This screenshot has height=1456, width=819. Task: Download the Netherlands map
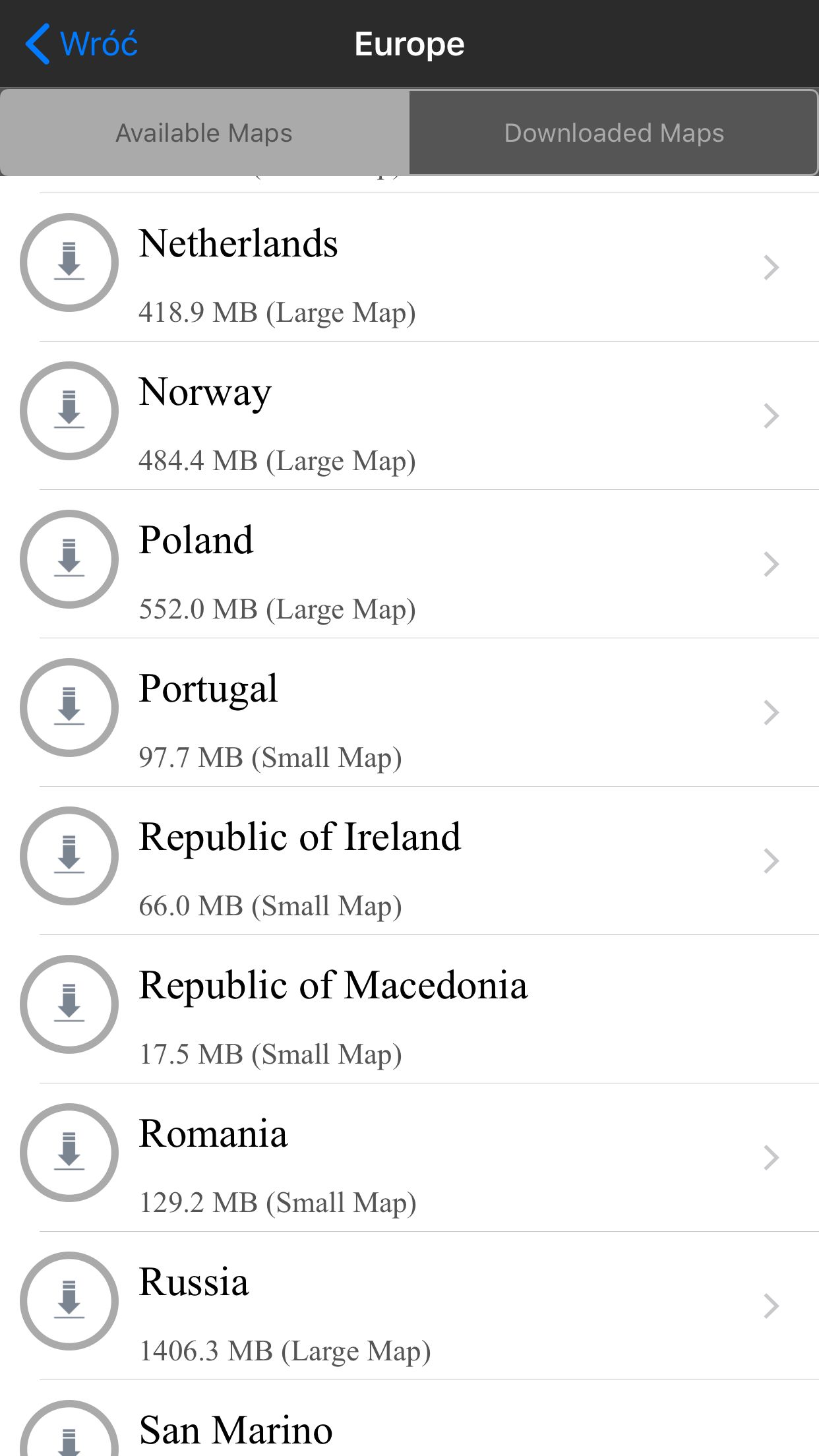(x=69, y=262)
